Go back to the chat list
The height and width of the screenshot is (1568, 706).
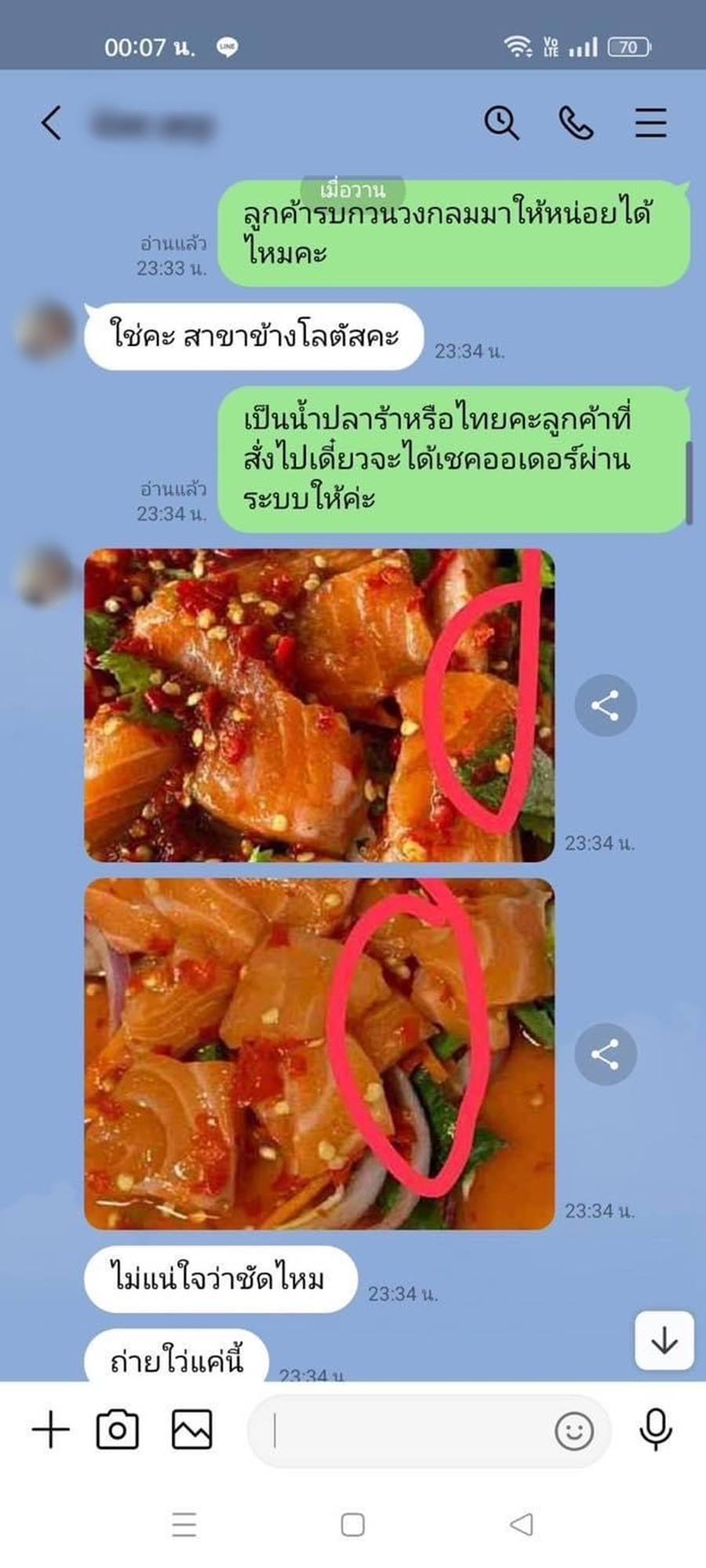pos(52,123)
